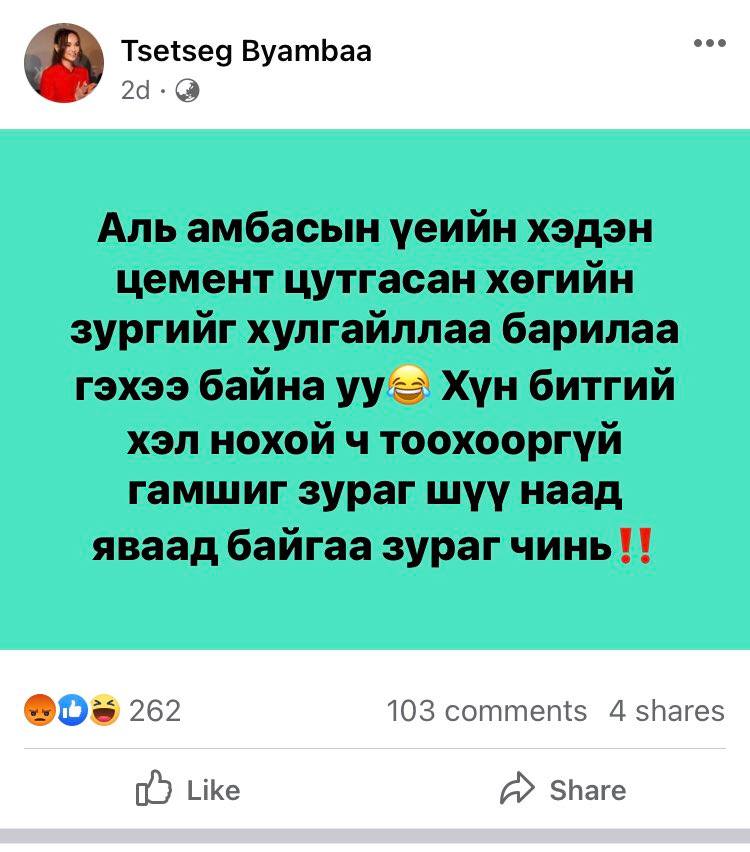750x852 pixels.
Task: Open Tsetseg Byambaa's profile picture
Action: point(63,63)
